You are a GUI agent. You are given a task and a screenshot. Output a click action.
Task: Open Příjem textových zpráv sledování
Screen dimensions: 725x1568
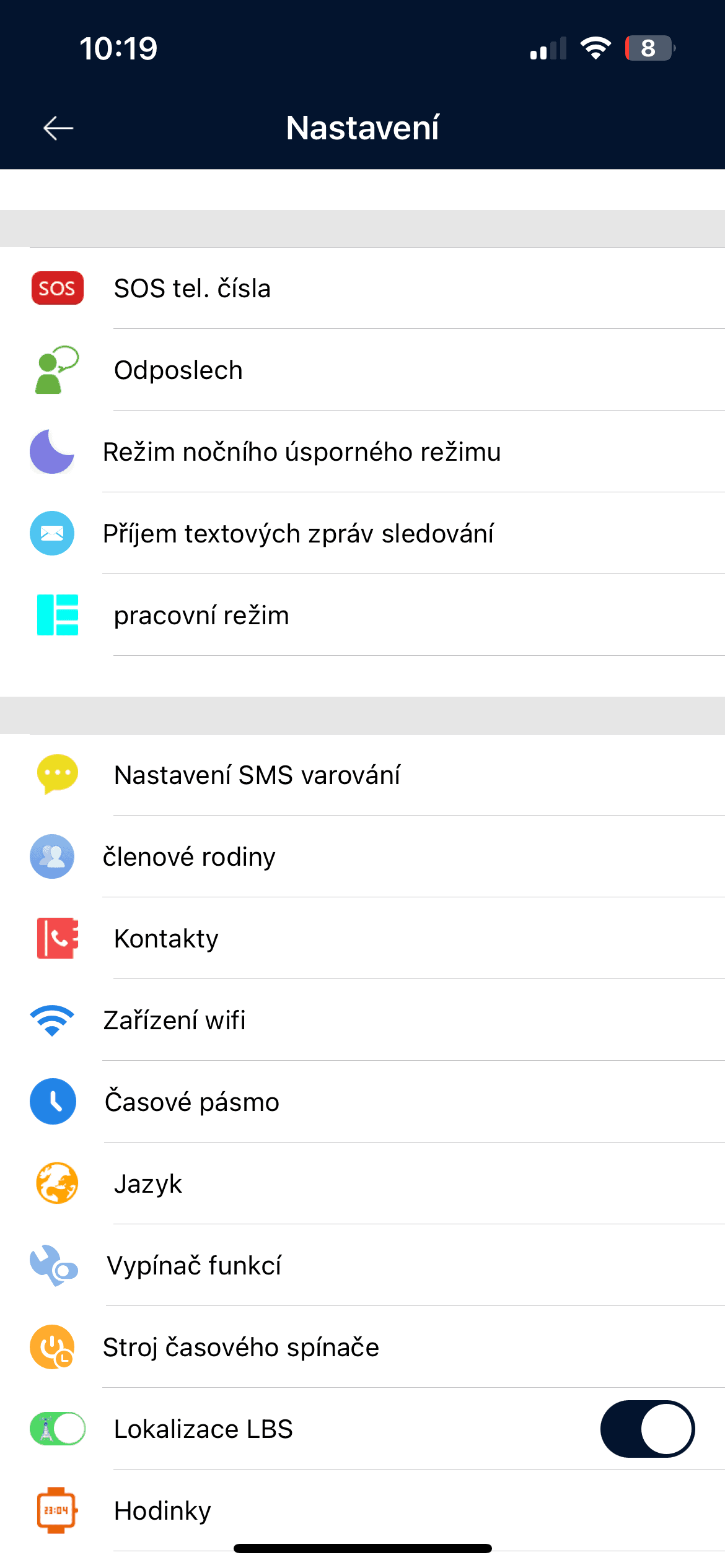point(362,534)
